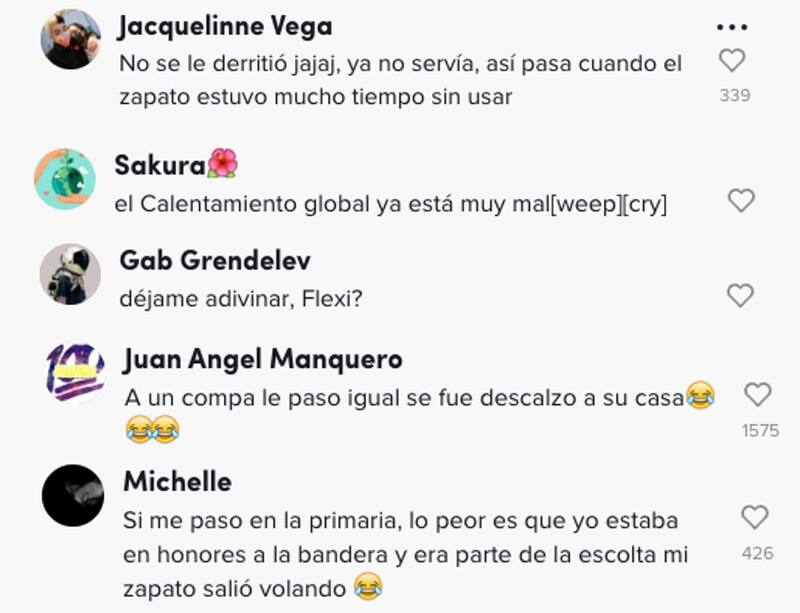This screenshot has height=613, width=800.
Task: Like Juan Angel Manquero's comment
Action: [758, 394]
